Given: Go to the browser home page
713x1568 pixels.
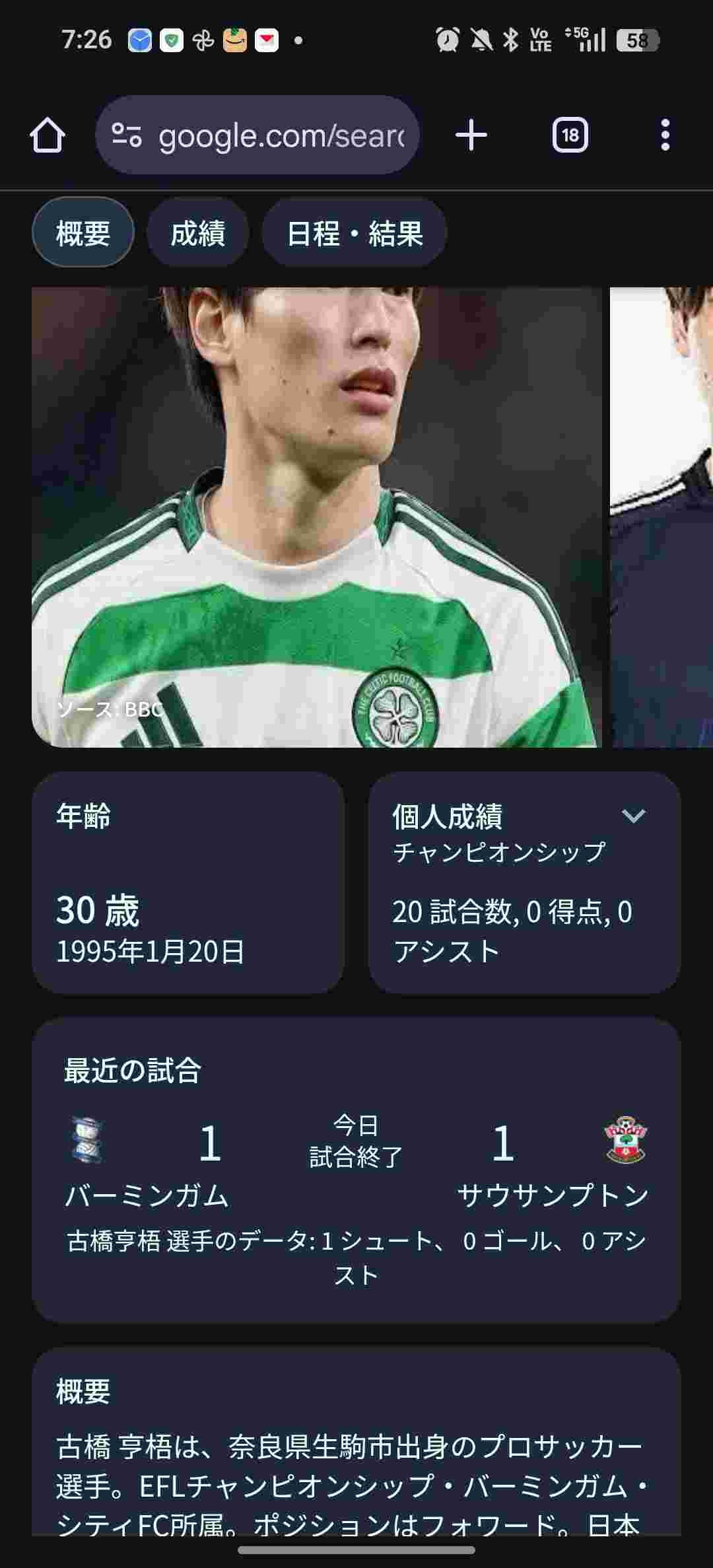Looking at the screenshot, I should click(x=48, y=135).
